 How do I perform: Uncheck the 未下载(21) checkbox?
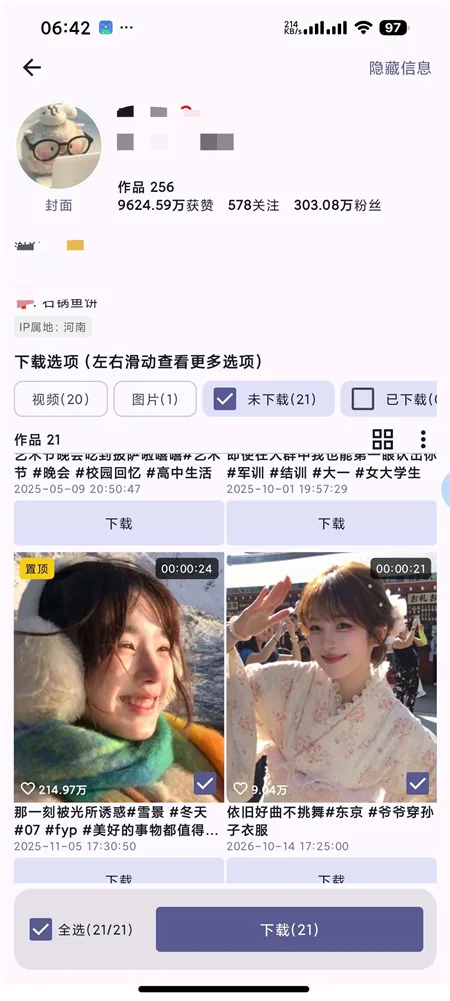(225, 400)
